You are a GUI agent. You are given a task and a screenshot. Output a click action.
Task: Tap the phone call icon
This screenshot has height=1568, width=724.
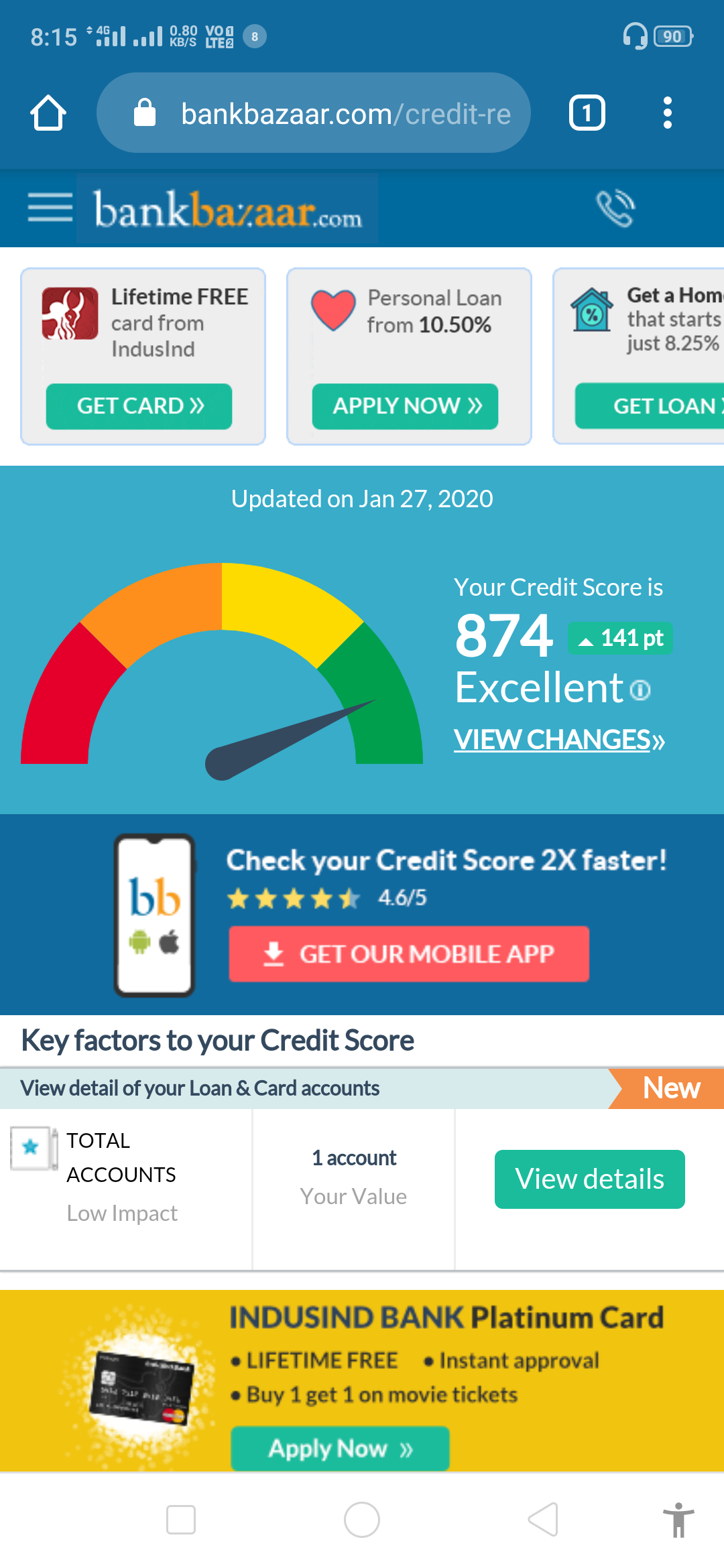pos(615,208)
